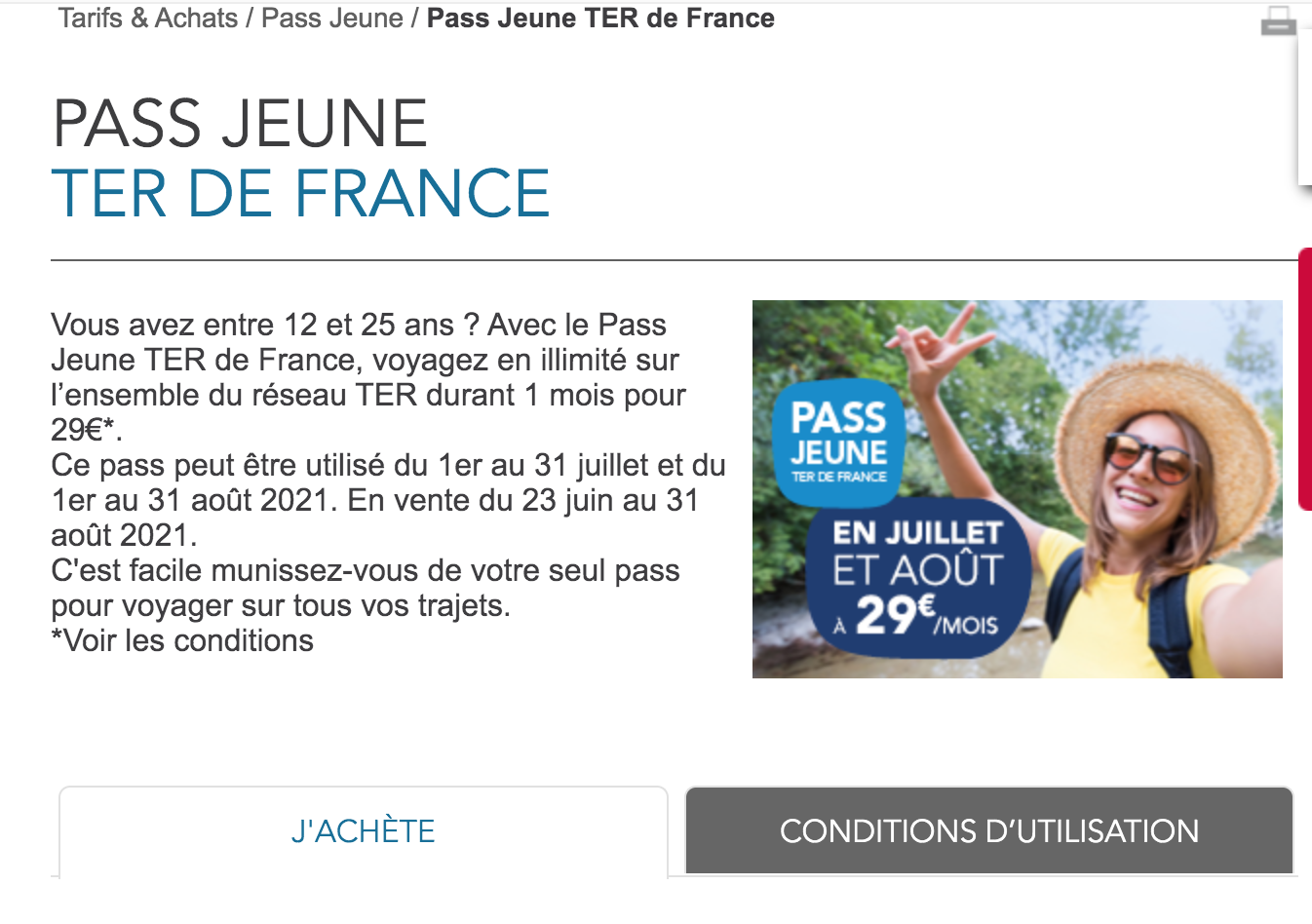Open the Conditions d'utilisation tab

pos(988,830)
